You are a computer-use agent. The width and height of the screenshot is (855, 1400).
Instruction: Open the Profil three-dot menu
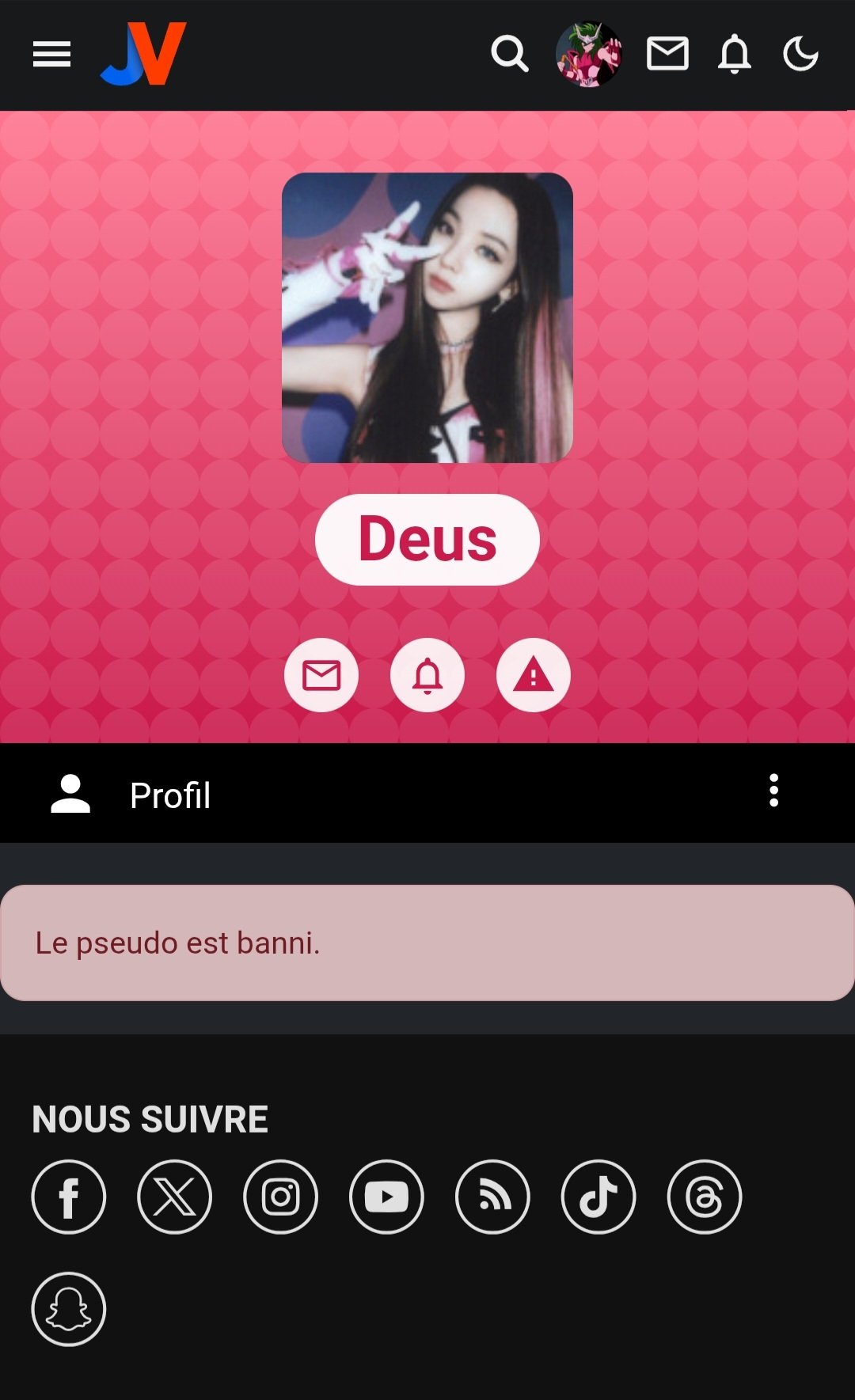773,791
